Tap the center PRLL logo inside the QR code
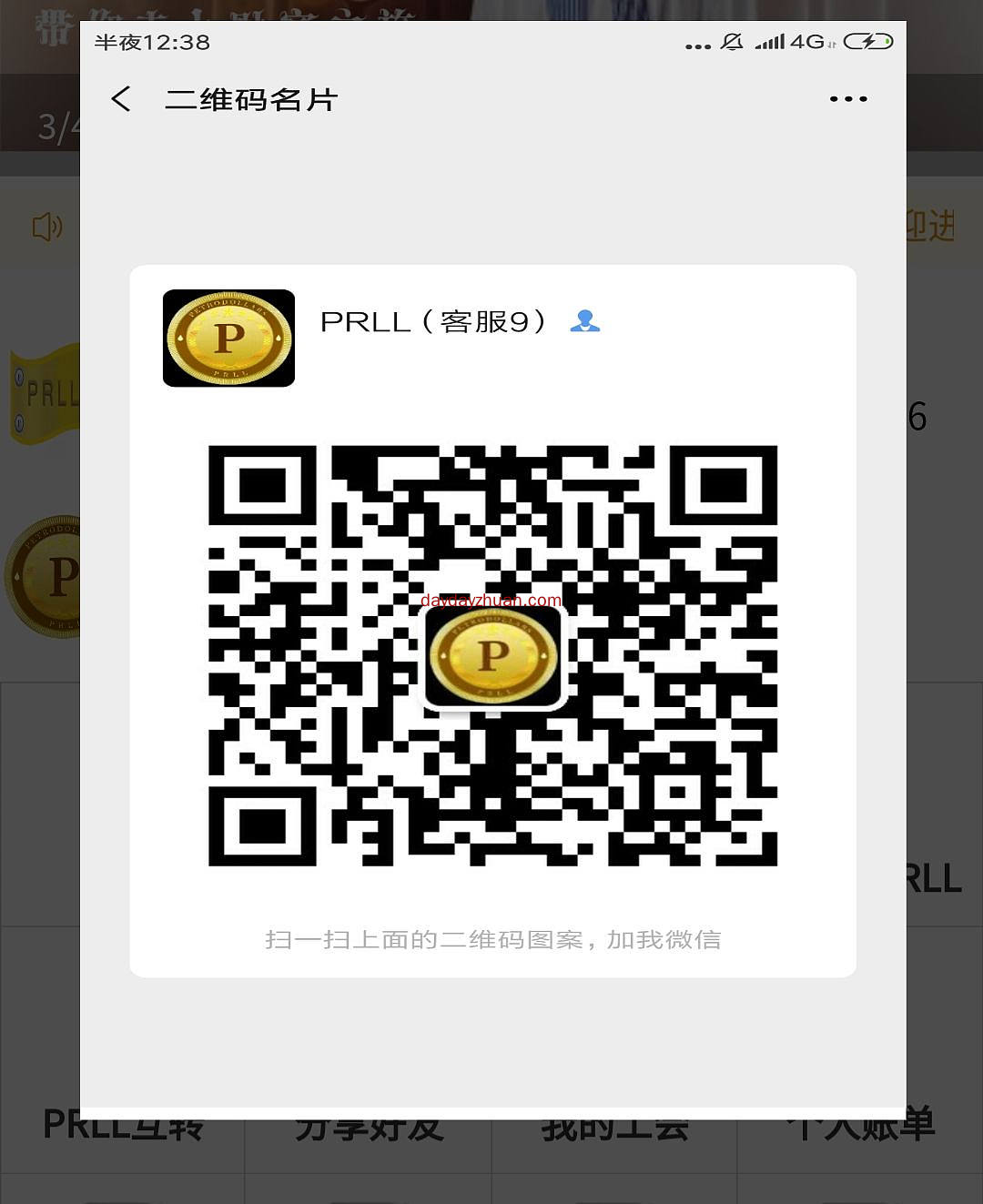Viewport: 983px width, 1204px height. pyautogui.click(x=492, y=657)
